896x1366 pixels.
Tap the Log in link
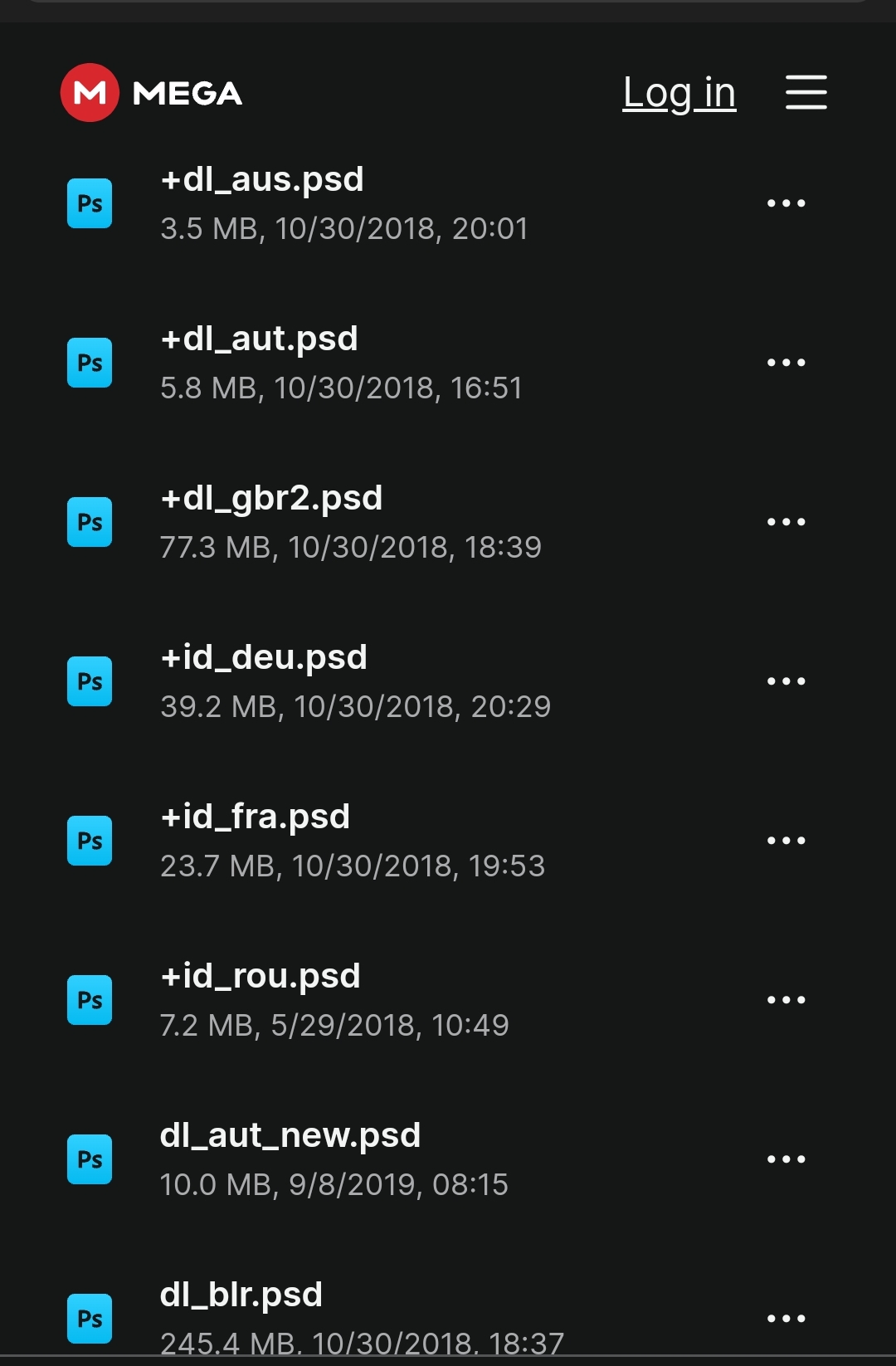click(679, 93)
